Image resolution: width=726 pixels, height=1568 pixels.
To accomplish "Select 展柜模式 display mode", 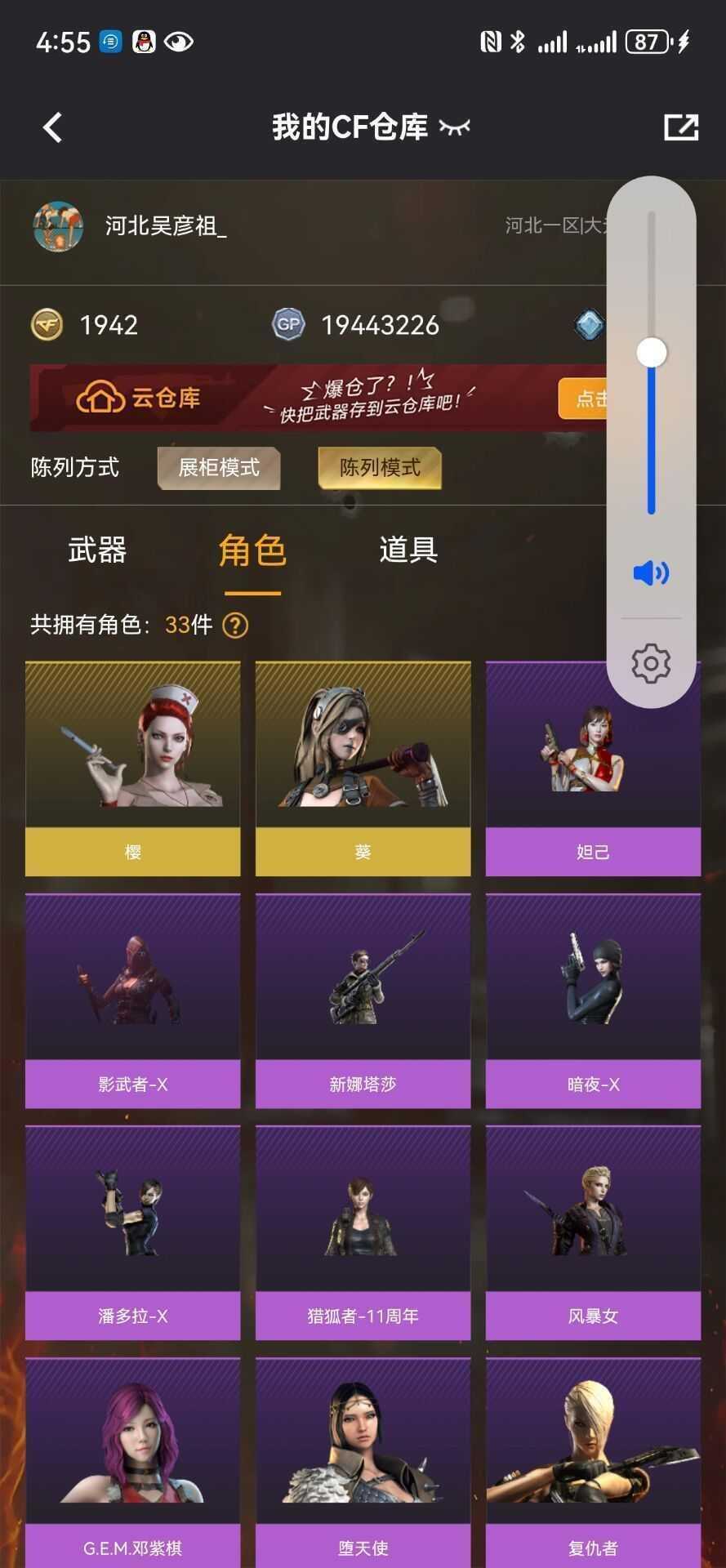I will point(219,468).
